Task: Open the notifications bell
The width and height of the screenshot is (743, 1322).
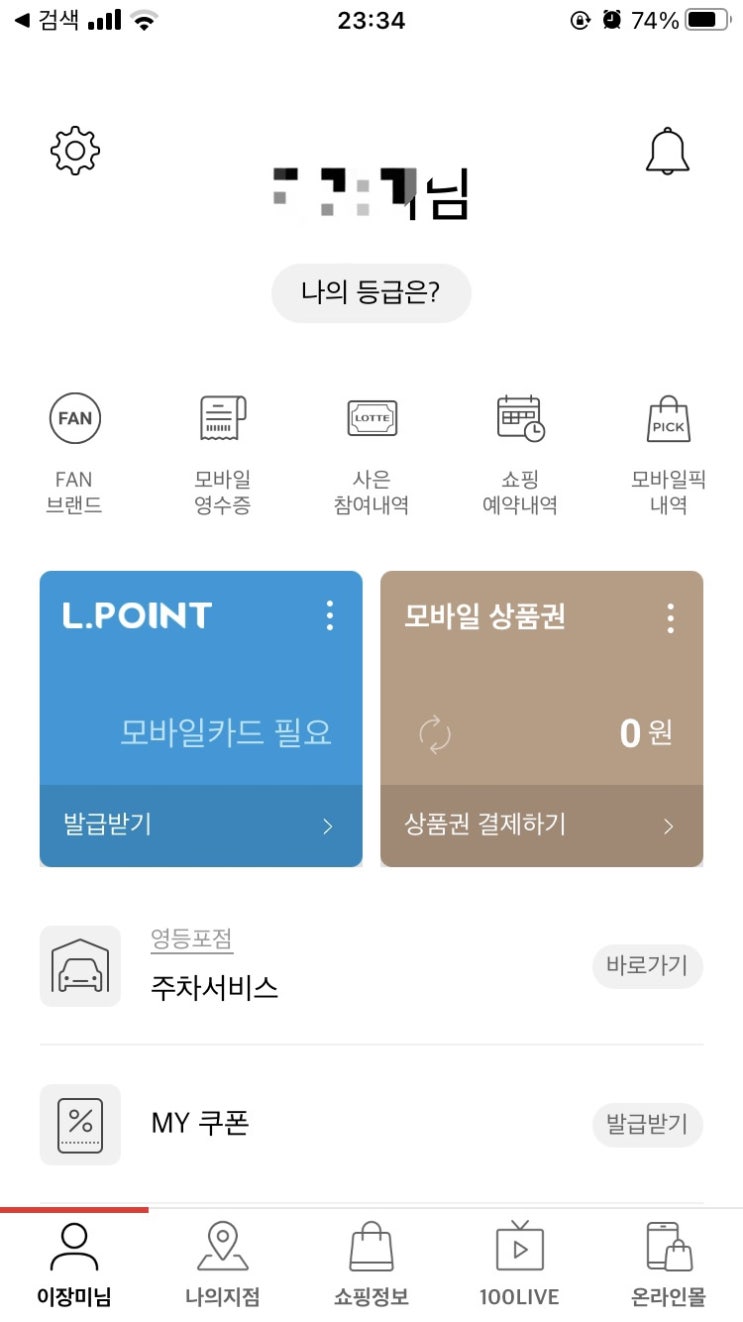Action: [x=667, y=151]
